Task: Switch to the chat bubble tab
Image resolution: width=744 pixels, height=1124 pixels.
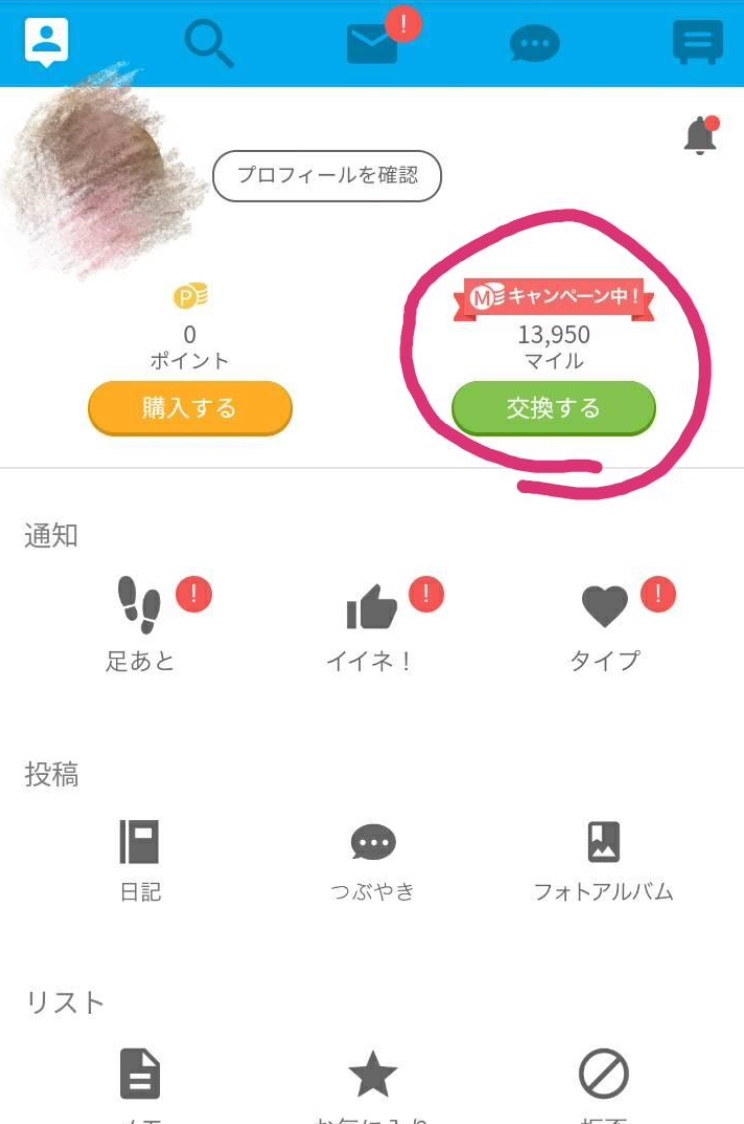Action: [534, 44]
